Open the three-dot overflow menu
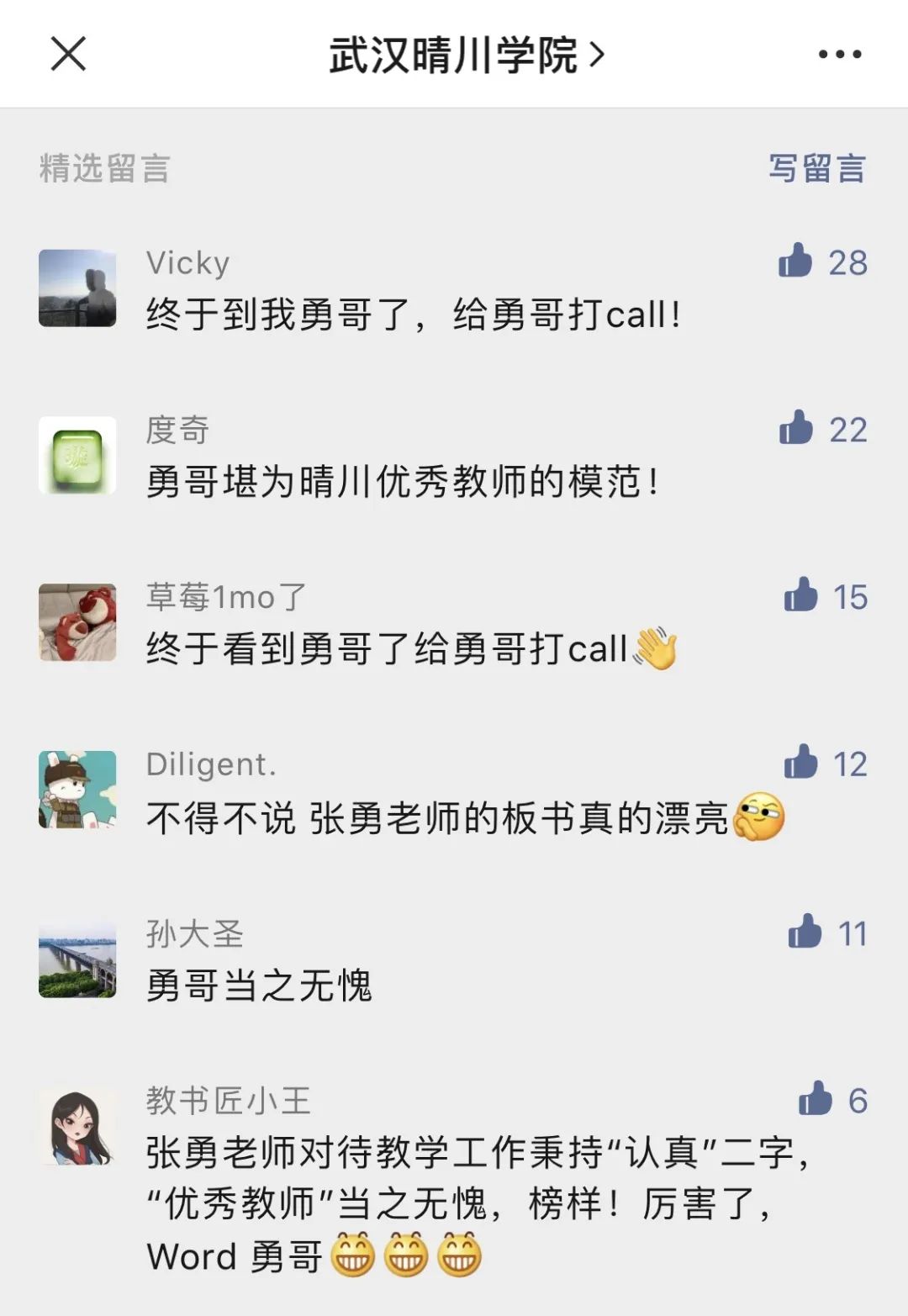 tap(839, 55)
